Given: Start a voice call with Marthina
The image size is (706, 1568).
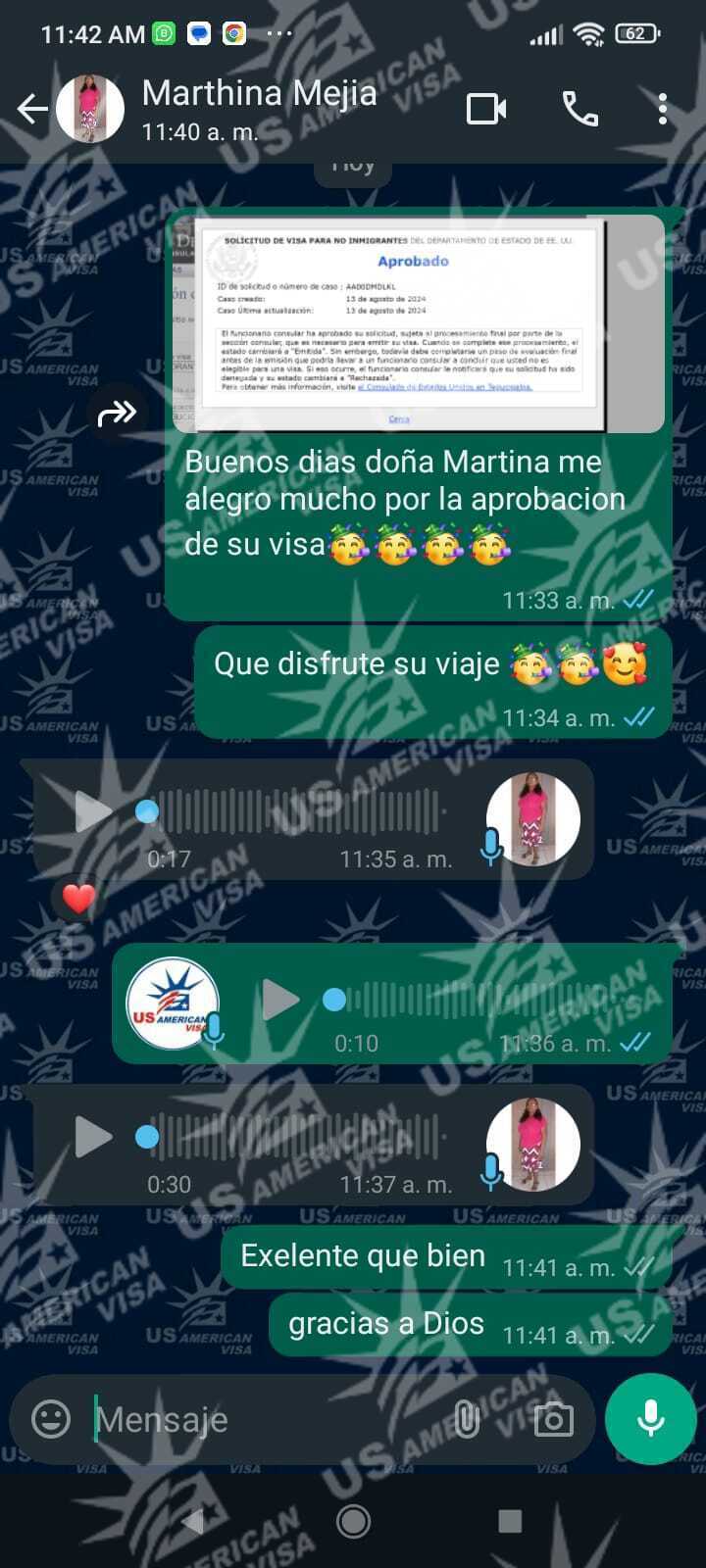Looking at the screenshot, I should tap(580, 109).
